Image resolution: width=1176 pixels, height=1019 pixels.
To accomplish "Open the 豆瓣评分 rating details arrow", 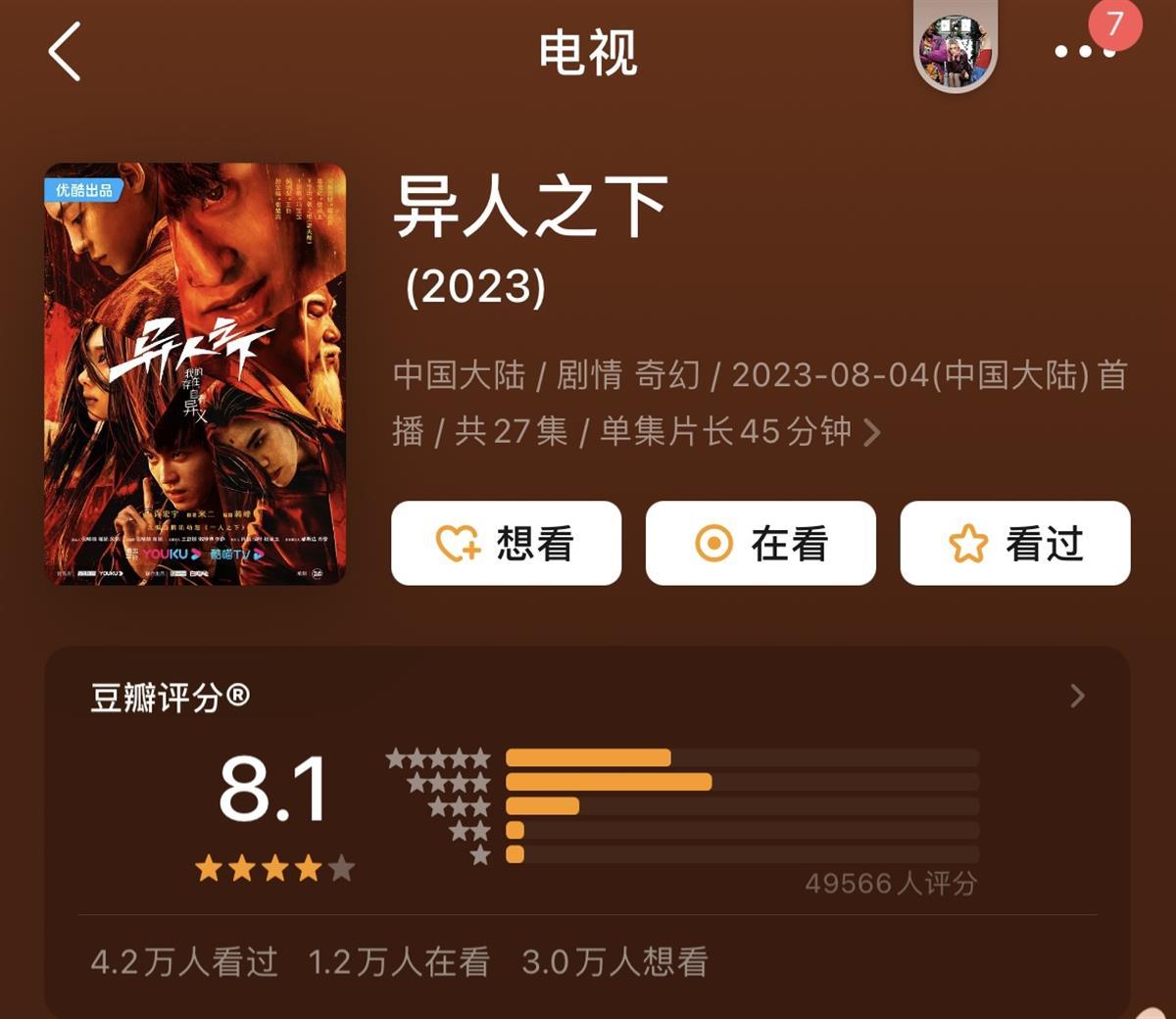I will (1077, 696).
